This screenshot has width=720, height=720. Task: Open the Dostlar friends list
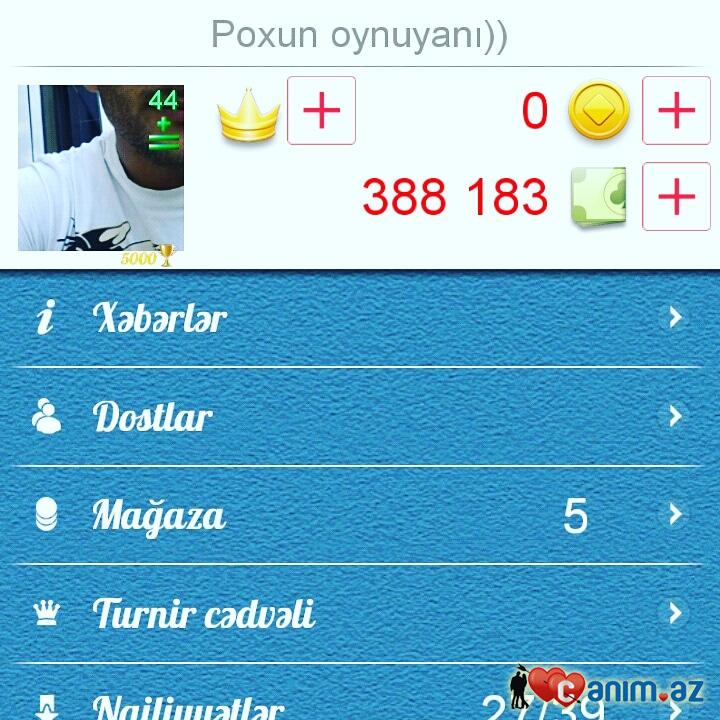[x=360, y=417]
